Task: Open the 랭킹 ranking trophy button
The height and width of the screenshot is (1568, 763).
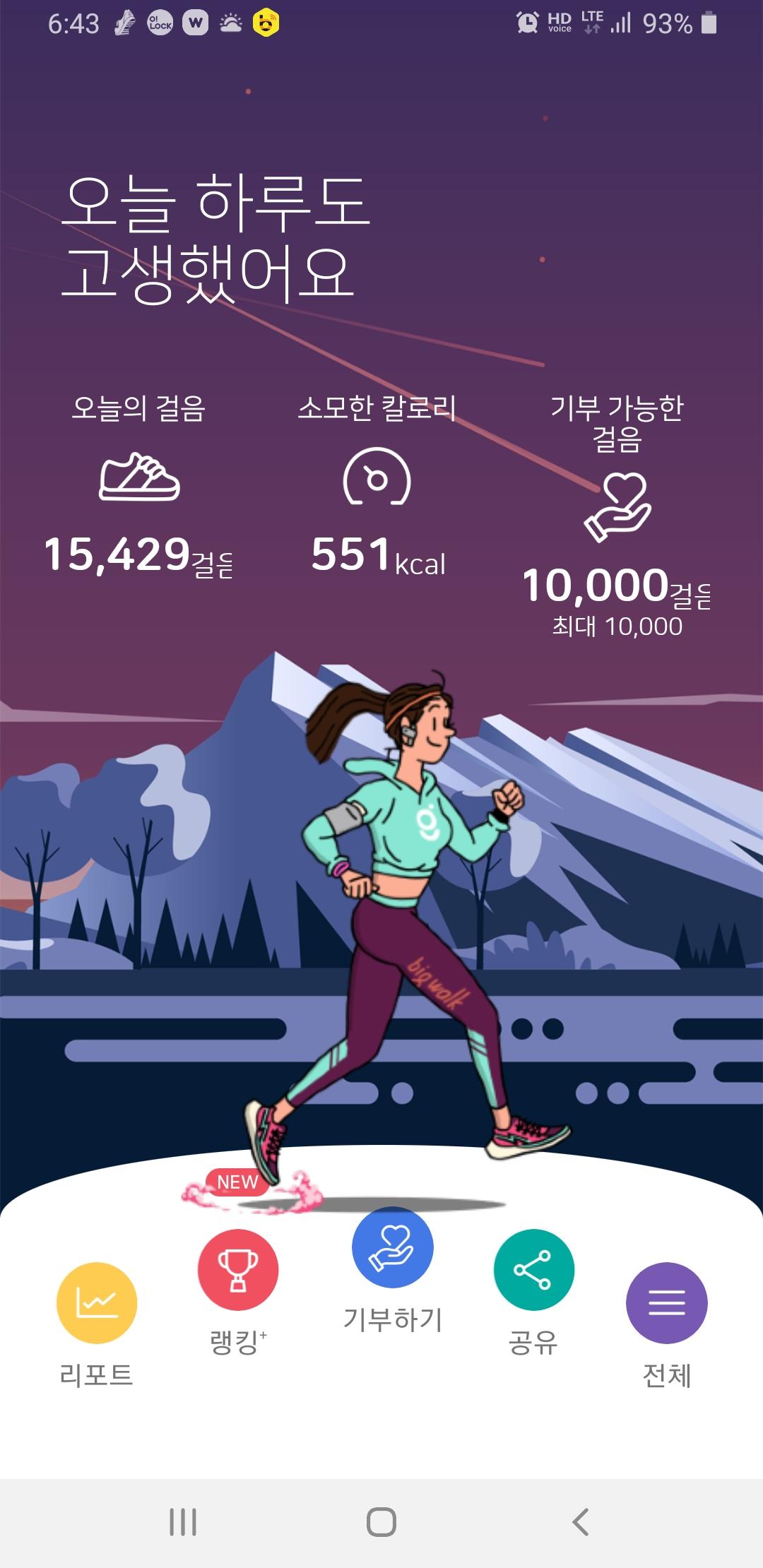Action: [238, 1270]
